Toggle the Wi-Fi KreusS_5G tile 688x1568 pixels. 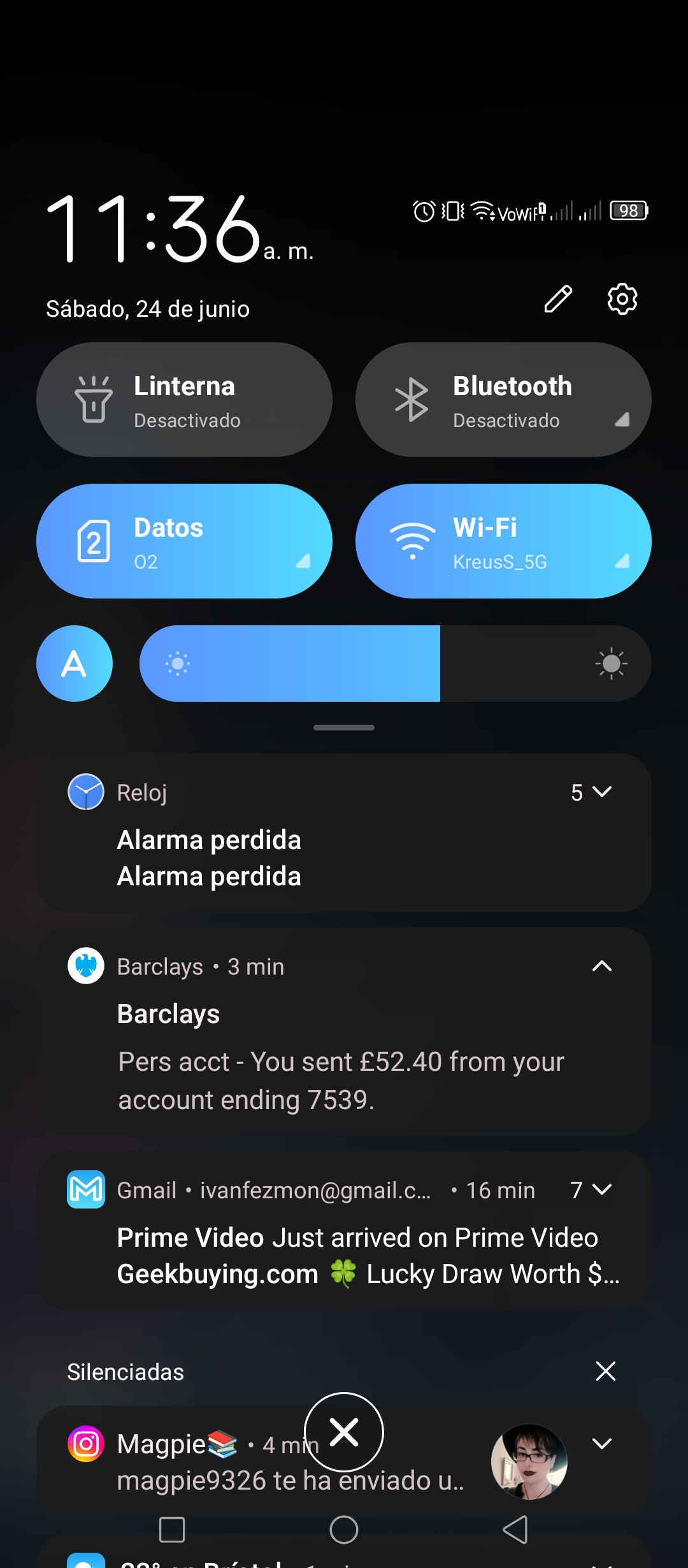(503, 541)
